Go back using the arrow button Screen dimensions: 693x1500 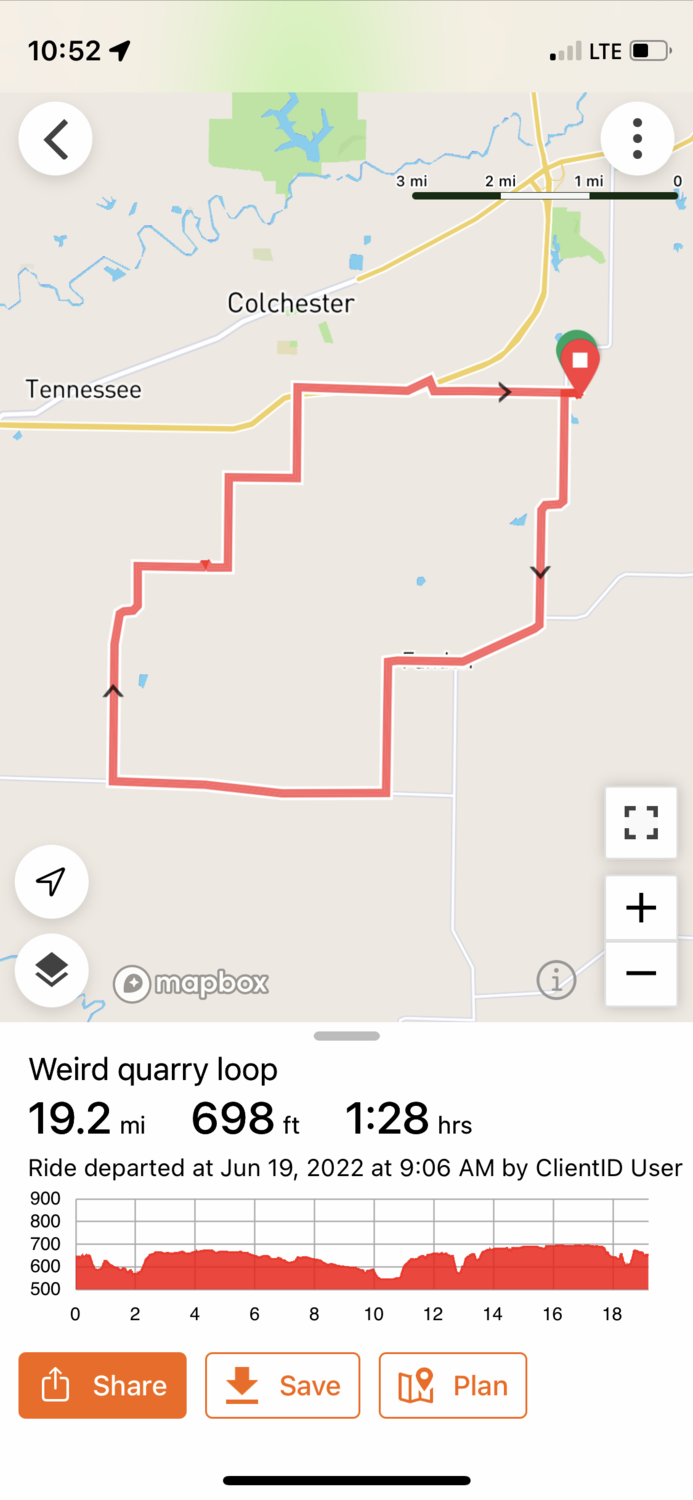tap(56, 139)
